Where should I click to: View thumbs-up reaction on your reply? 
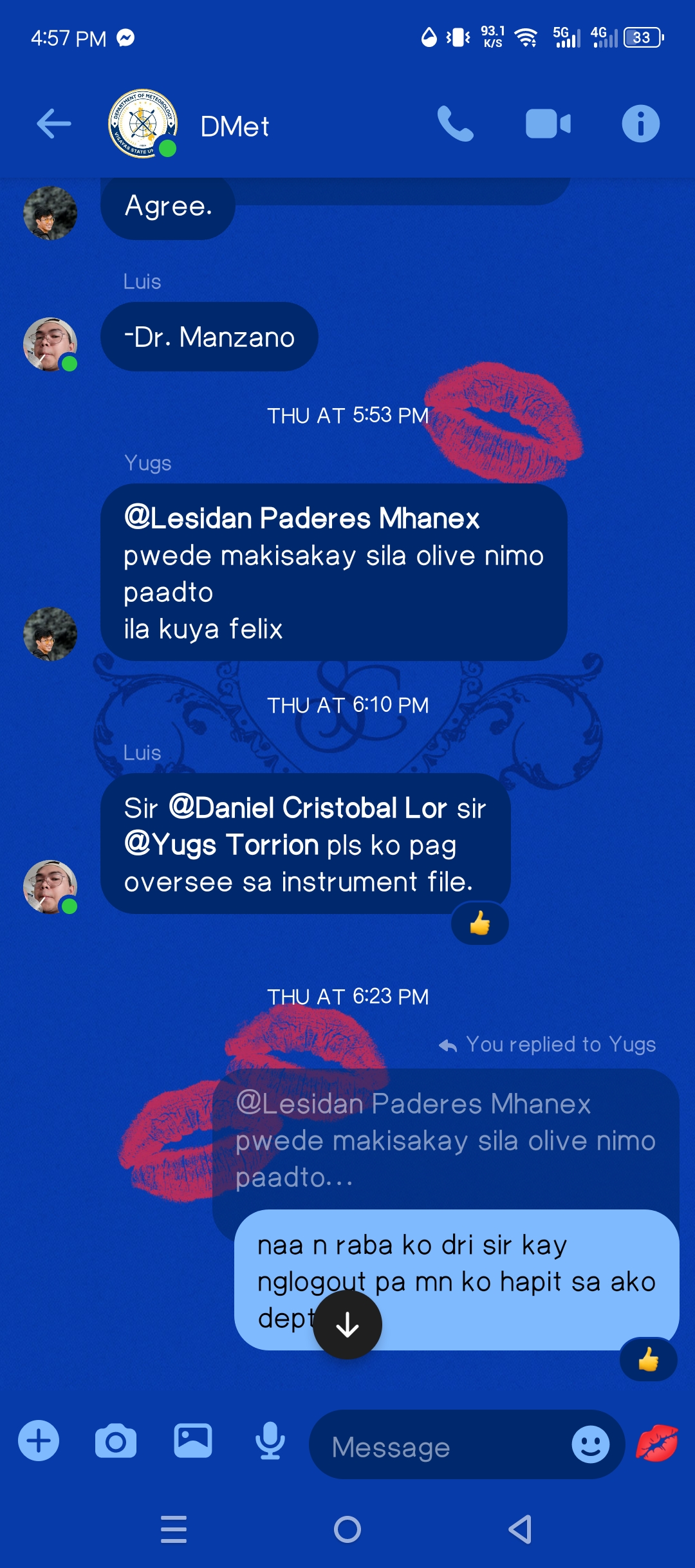[649, 1359]
